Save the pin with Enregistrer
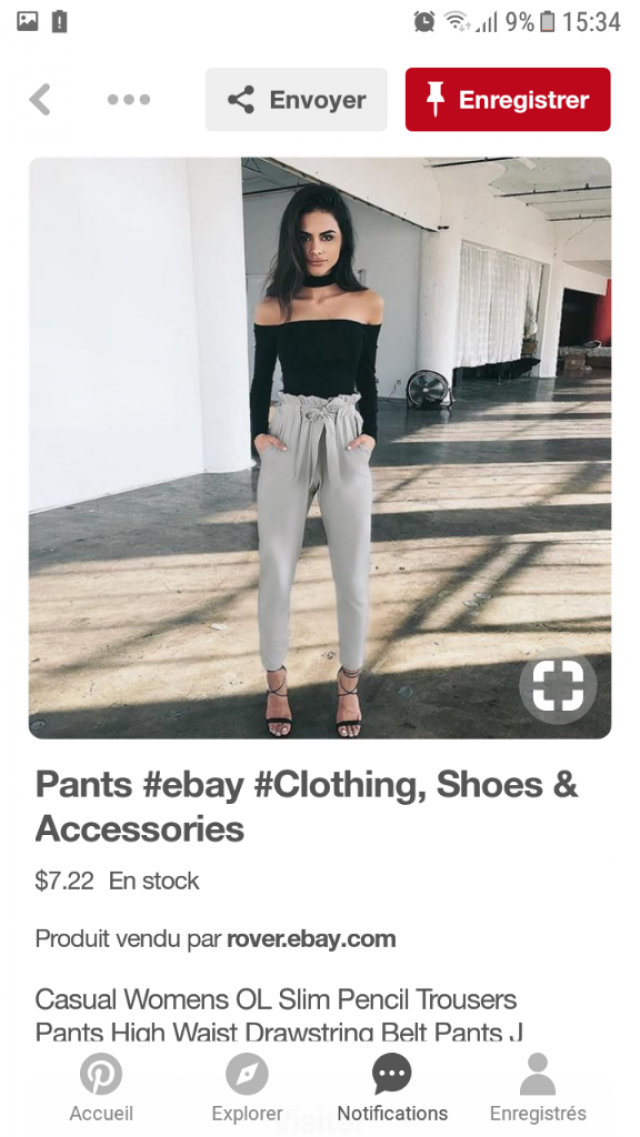This screenshot has height=1137, width=640. (507, 100)
